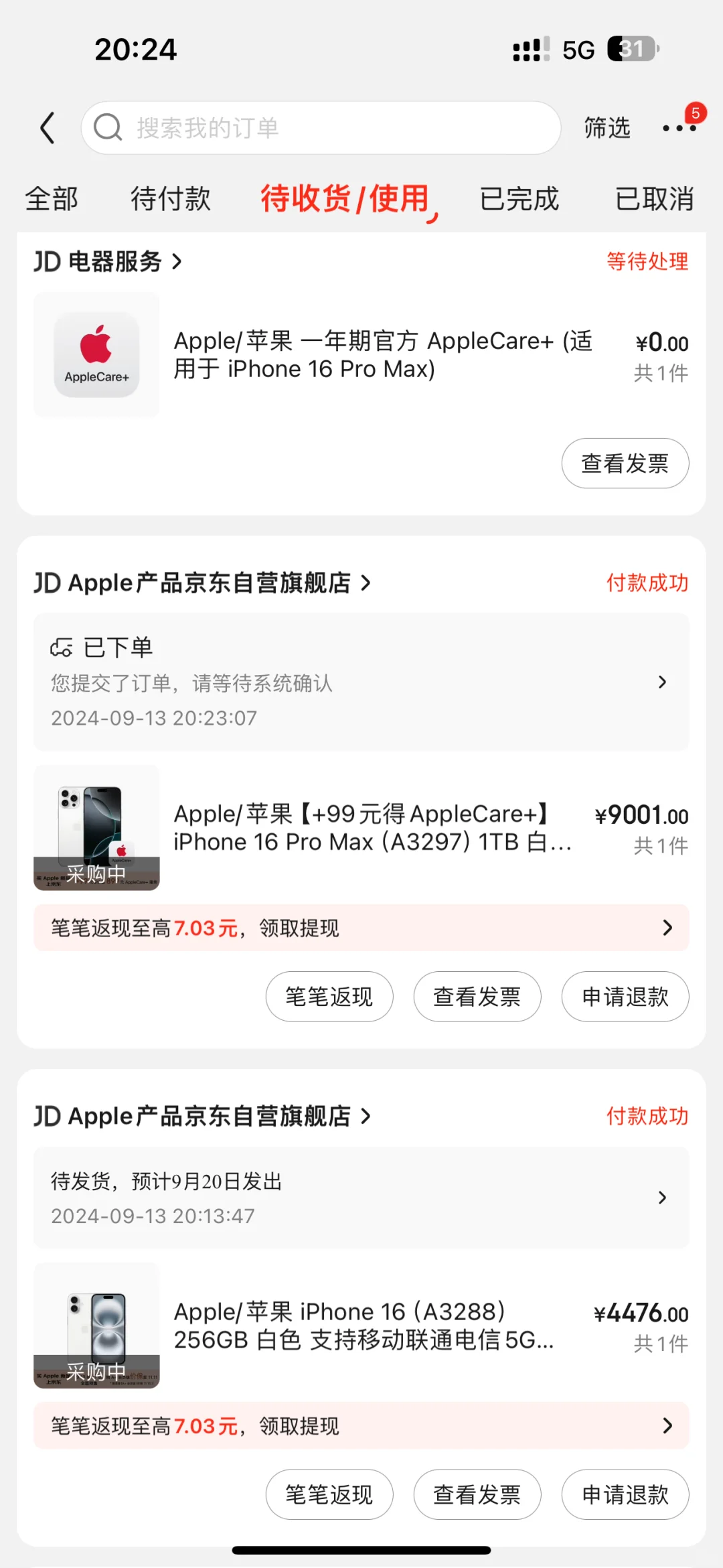
Task: Tap 申请退款 for the iPhone 16 Pro Max order
Action: coord(625,997)
